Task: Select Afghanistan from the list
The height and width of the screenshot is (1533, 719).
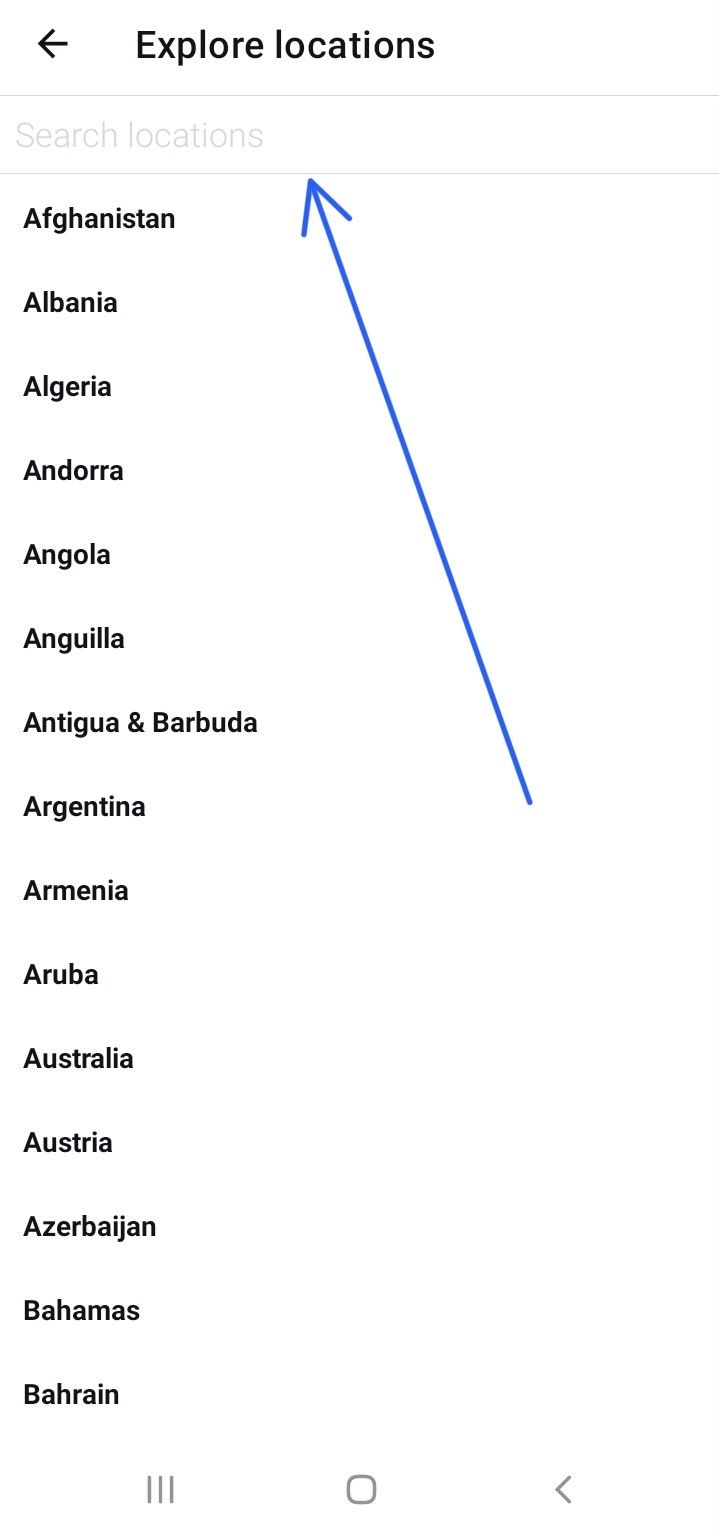Action: click(100, 219)
